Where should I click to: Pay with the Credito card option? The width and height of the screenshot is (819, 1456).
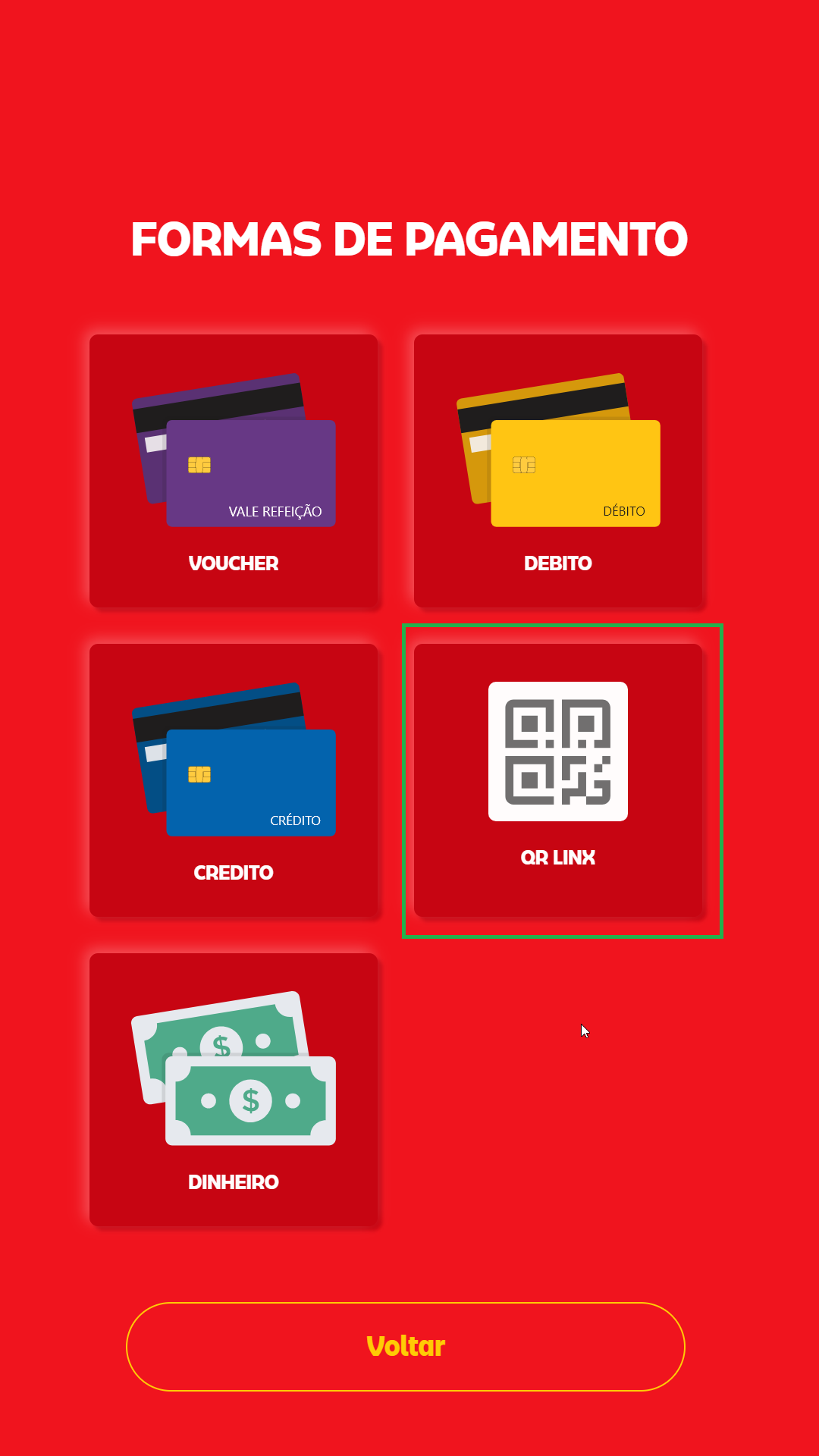point(234,780)
